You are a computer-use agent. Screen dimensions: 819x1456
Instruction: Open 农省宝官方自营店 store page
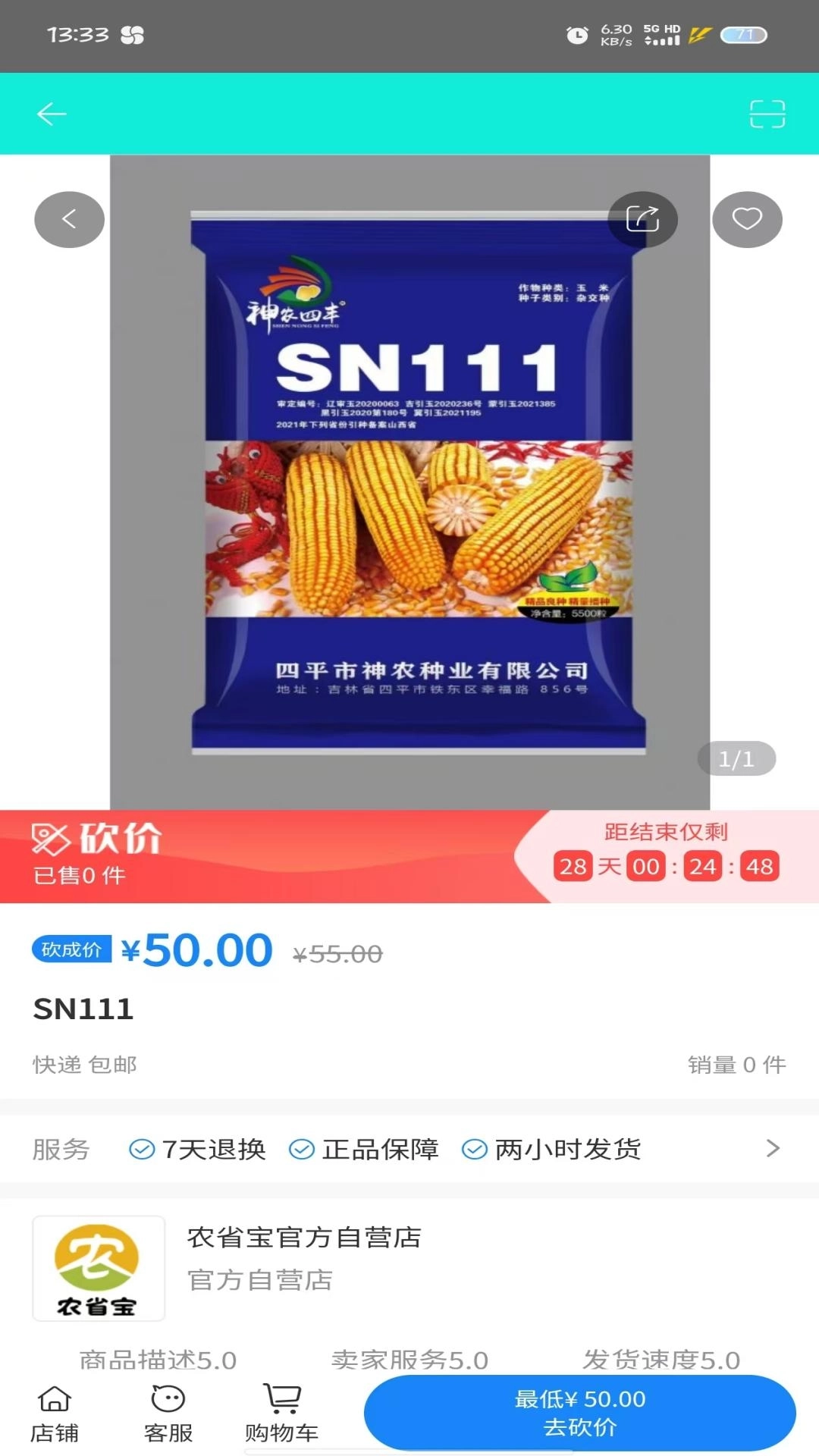pos(304,1238)
